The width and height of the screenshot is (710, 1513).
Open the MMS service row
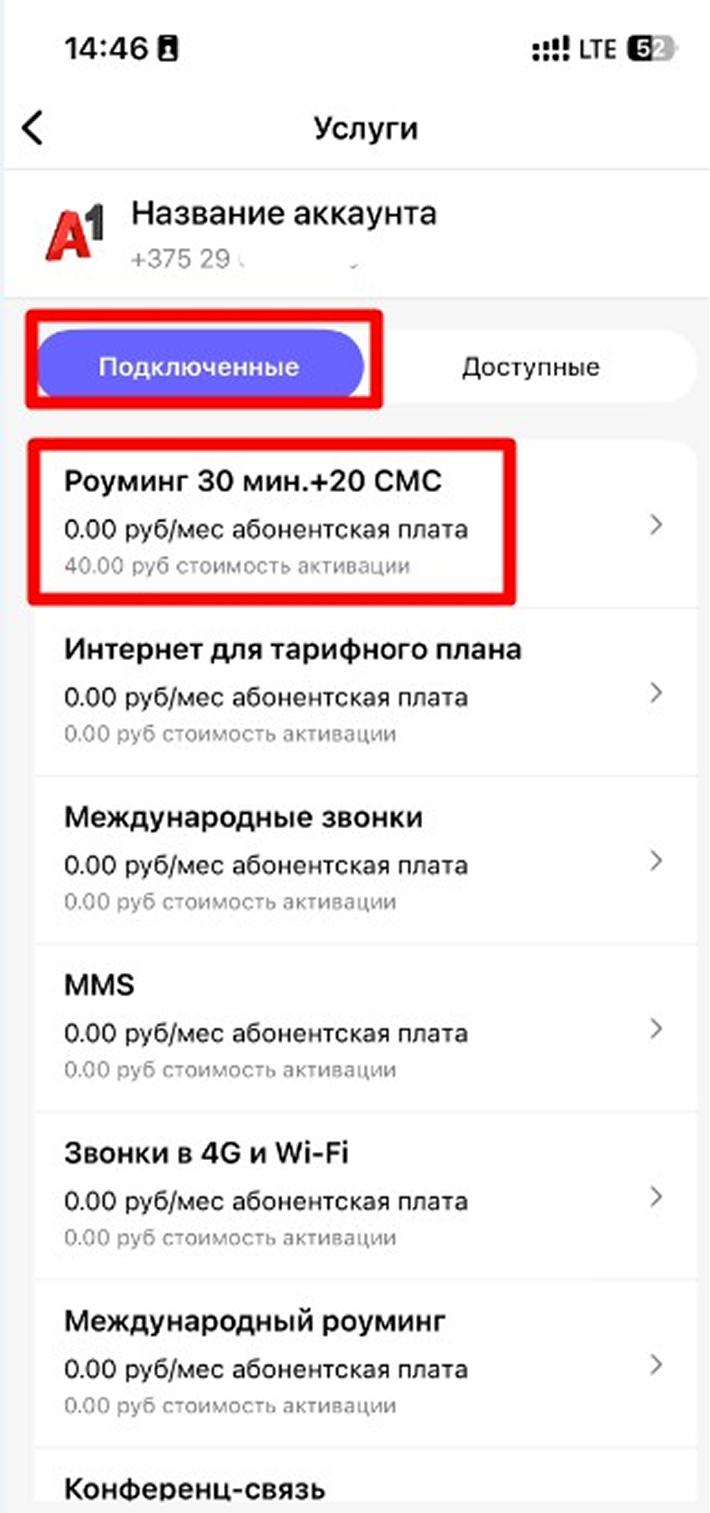point(360,1027)
